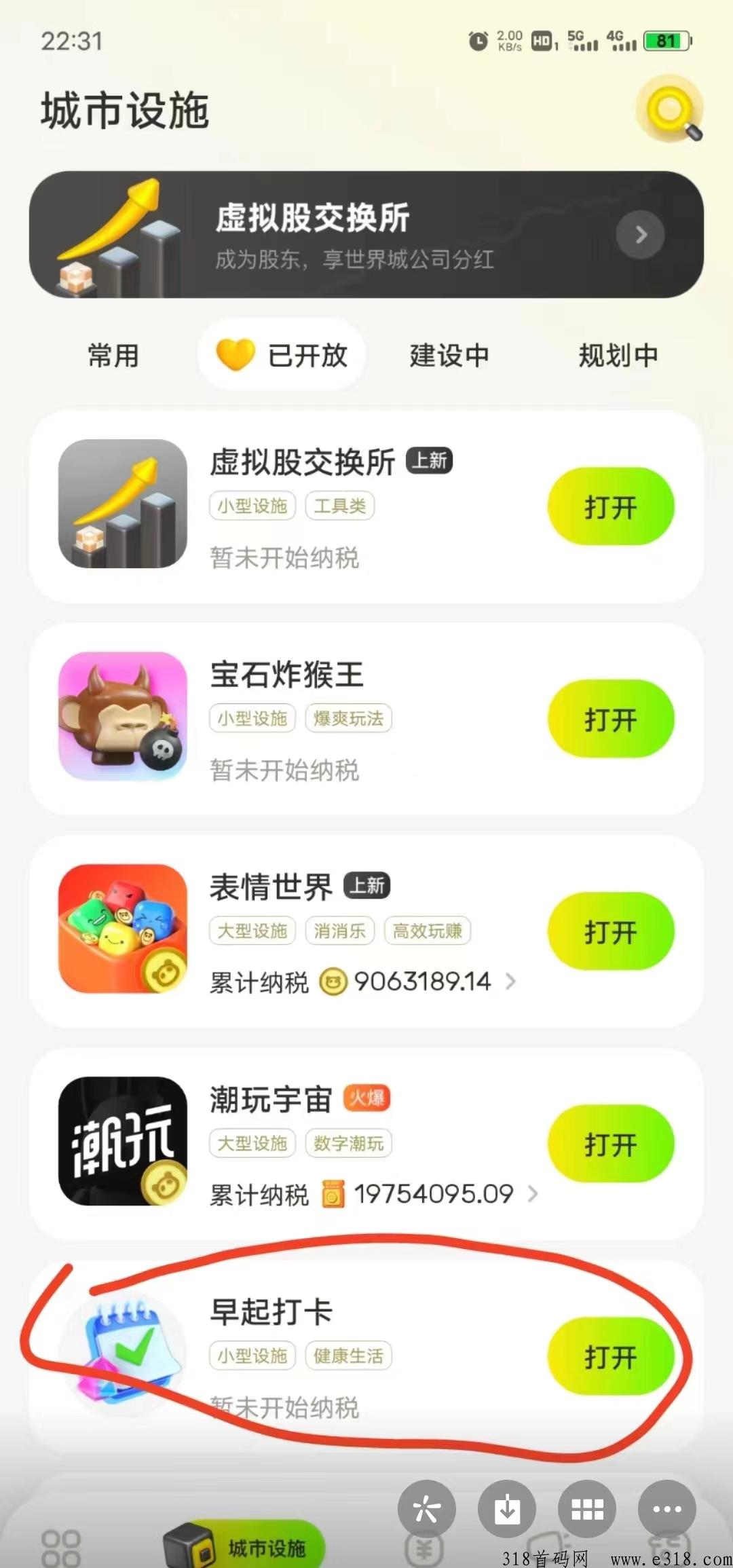Viewport: 733px width, 1568px height.
Task: Tap 打开 for 宝石炸猴王
Action: (611, 719)
